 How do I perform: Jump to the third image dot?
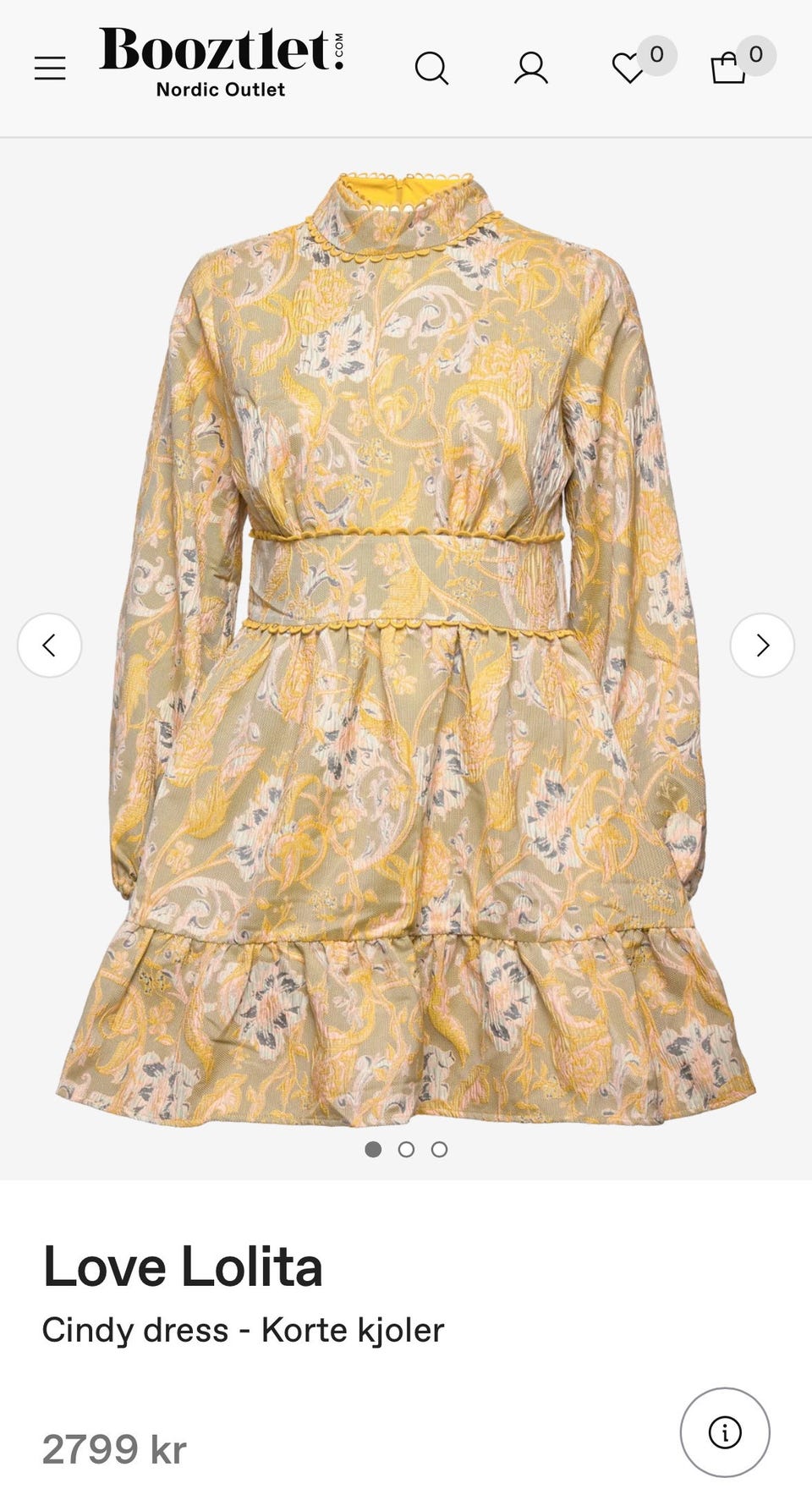tap(439, 1149)
